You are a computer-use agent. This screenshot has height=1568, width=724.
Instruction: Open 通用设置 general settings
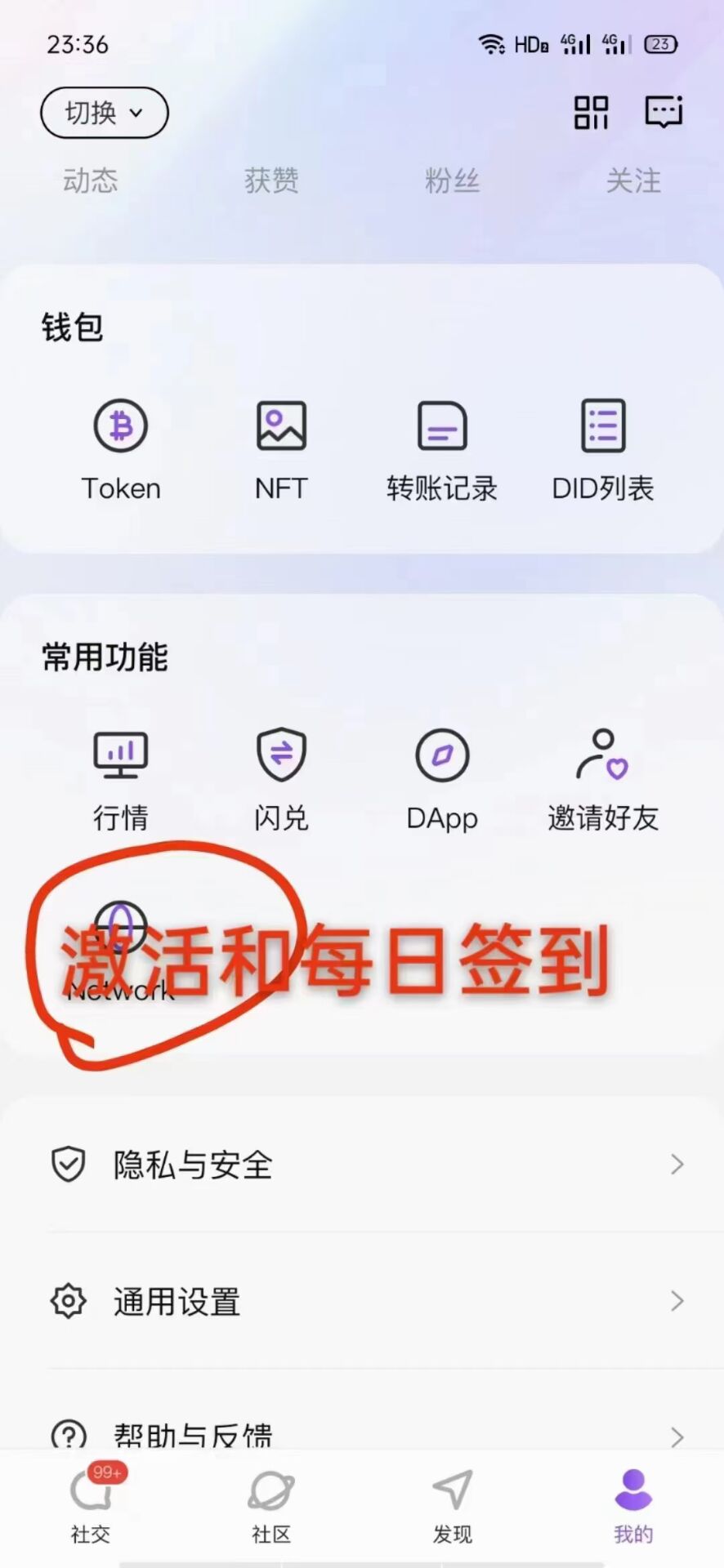[x=362, y=1301]
